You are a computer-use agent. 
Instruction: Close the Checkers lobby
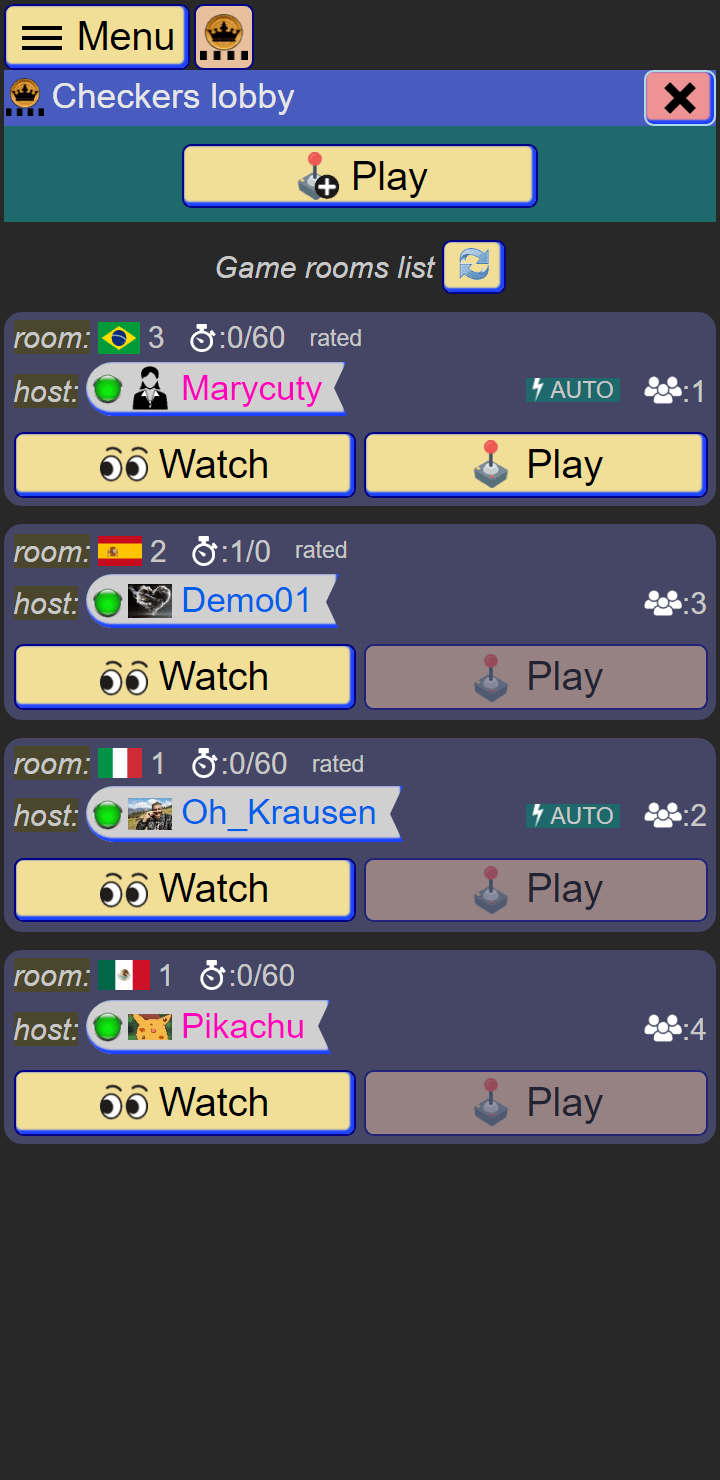tap(679, 98)
